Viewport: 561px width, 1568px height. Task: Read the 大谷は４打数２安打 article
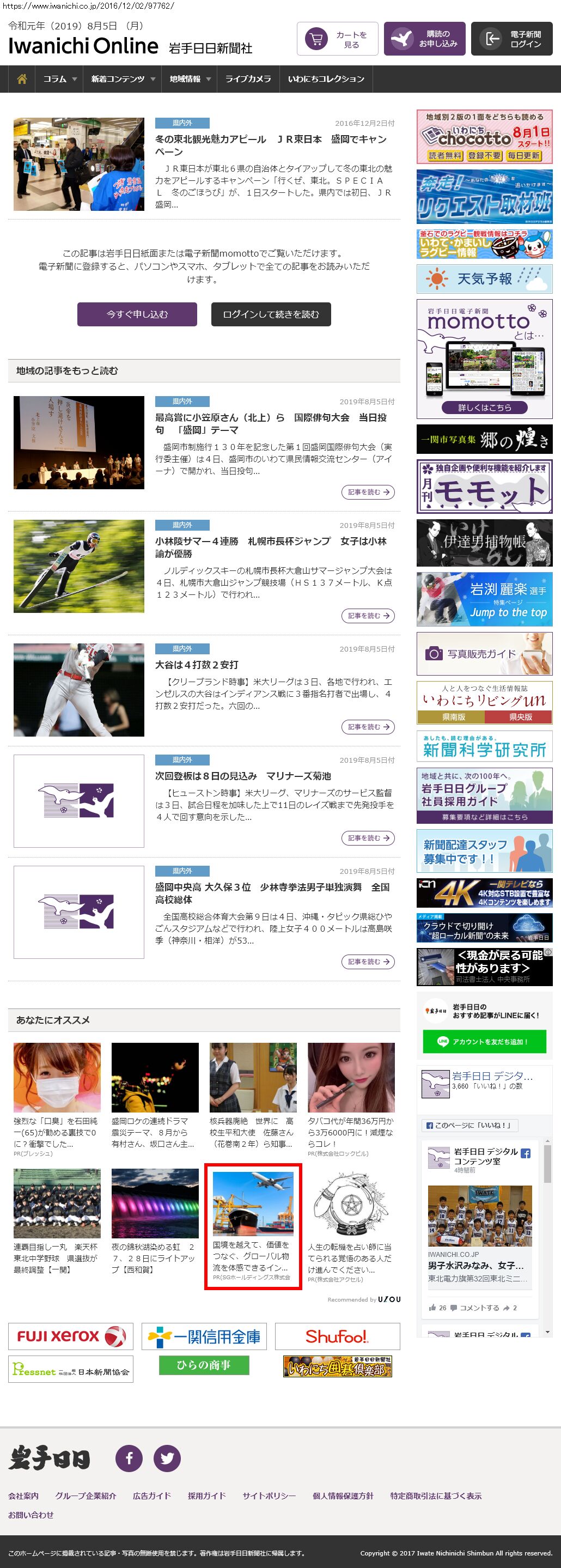368,727
